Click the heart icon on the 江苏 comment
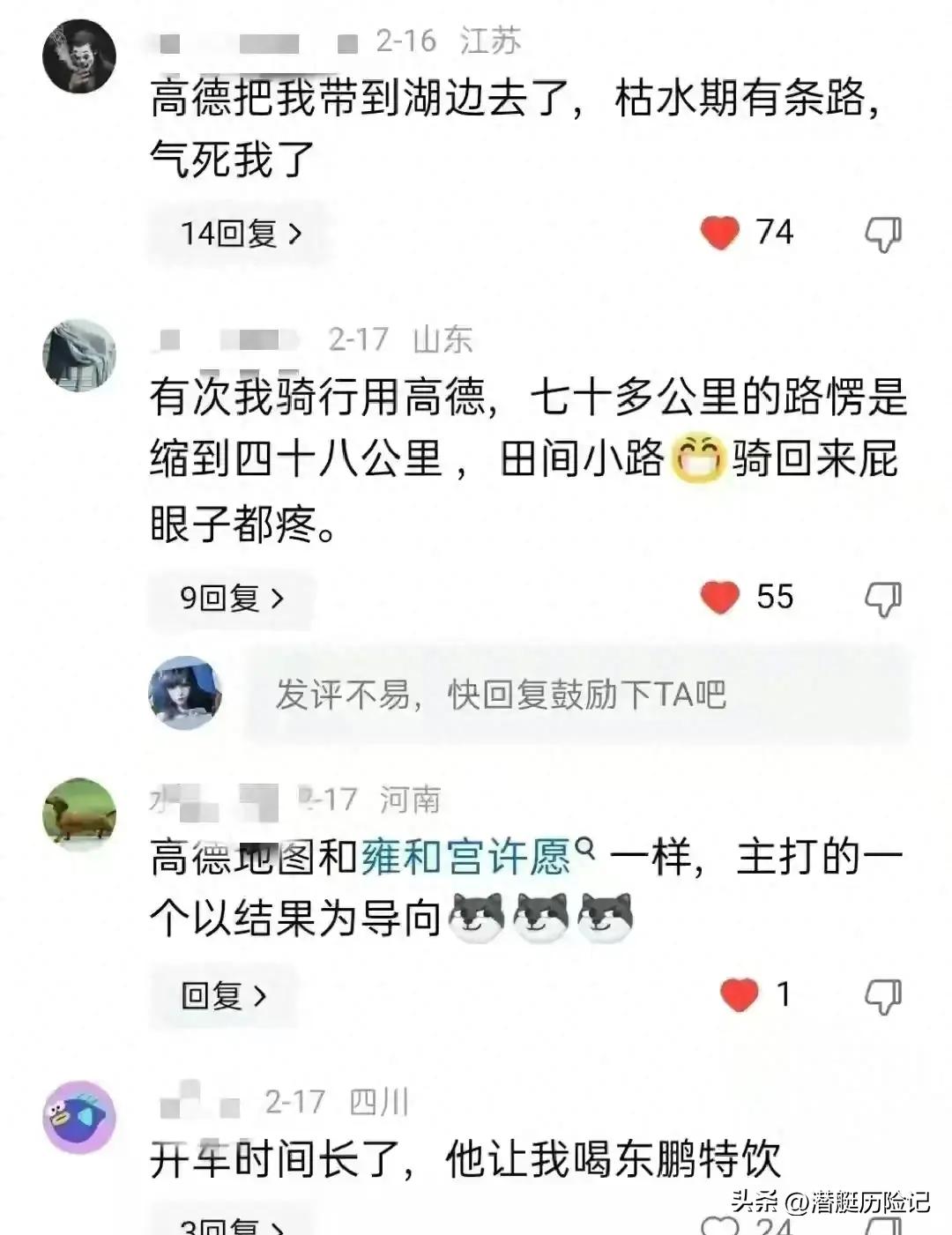 [x=723, y=233]
